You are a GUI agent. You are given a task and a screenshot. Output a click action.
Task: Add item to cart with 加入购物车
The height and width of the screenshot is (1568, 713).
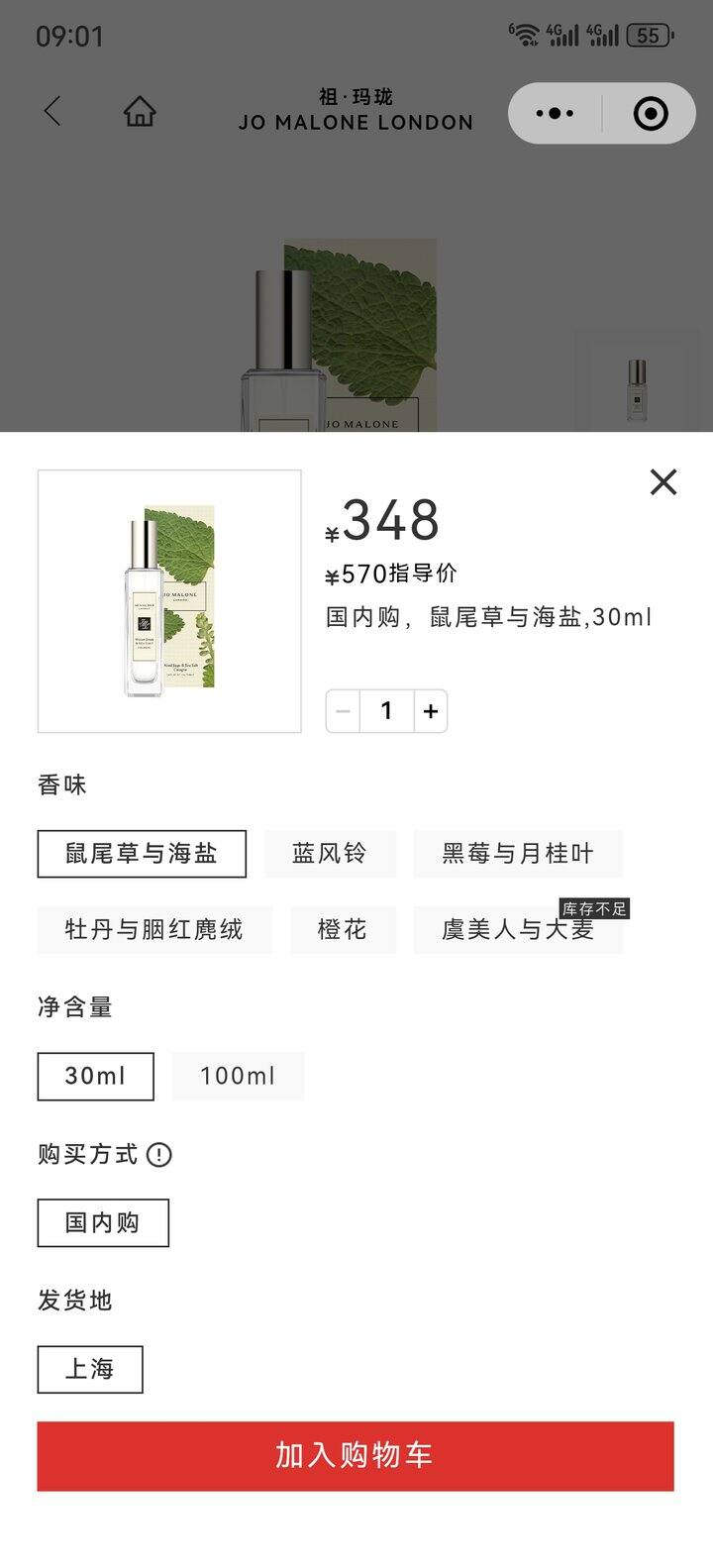[x=356, y=1456]
